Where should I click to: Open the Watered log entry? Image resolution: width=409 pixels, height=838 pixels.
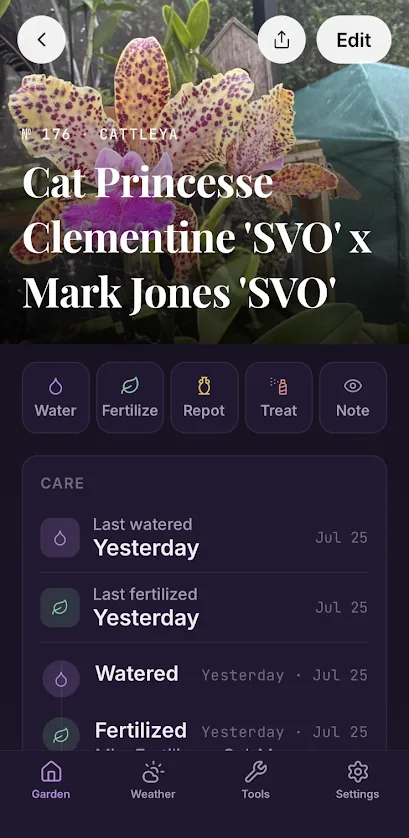click(x=204, y=675)
